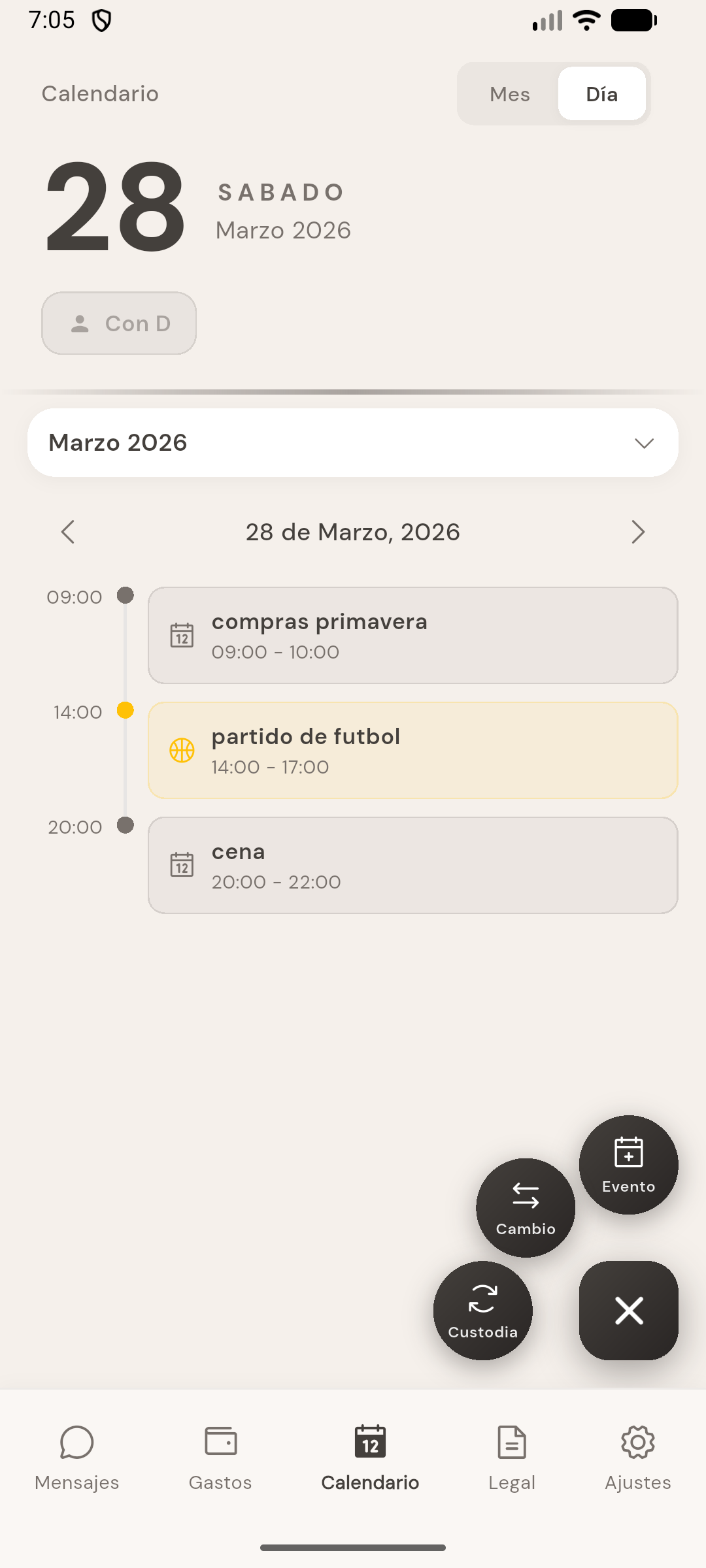This screenshot has height=1568, width=706.
Task: Open the Legal document icon
Action: [x=512, y=1442]
